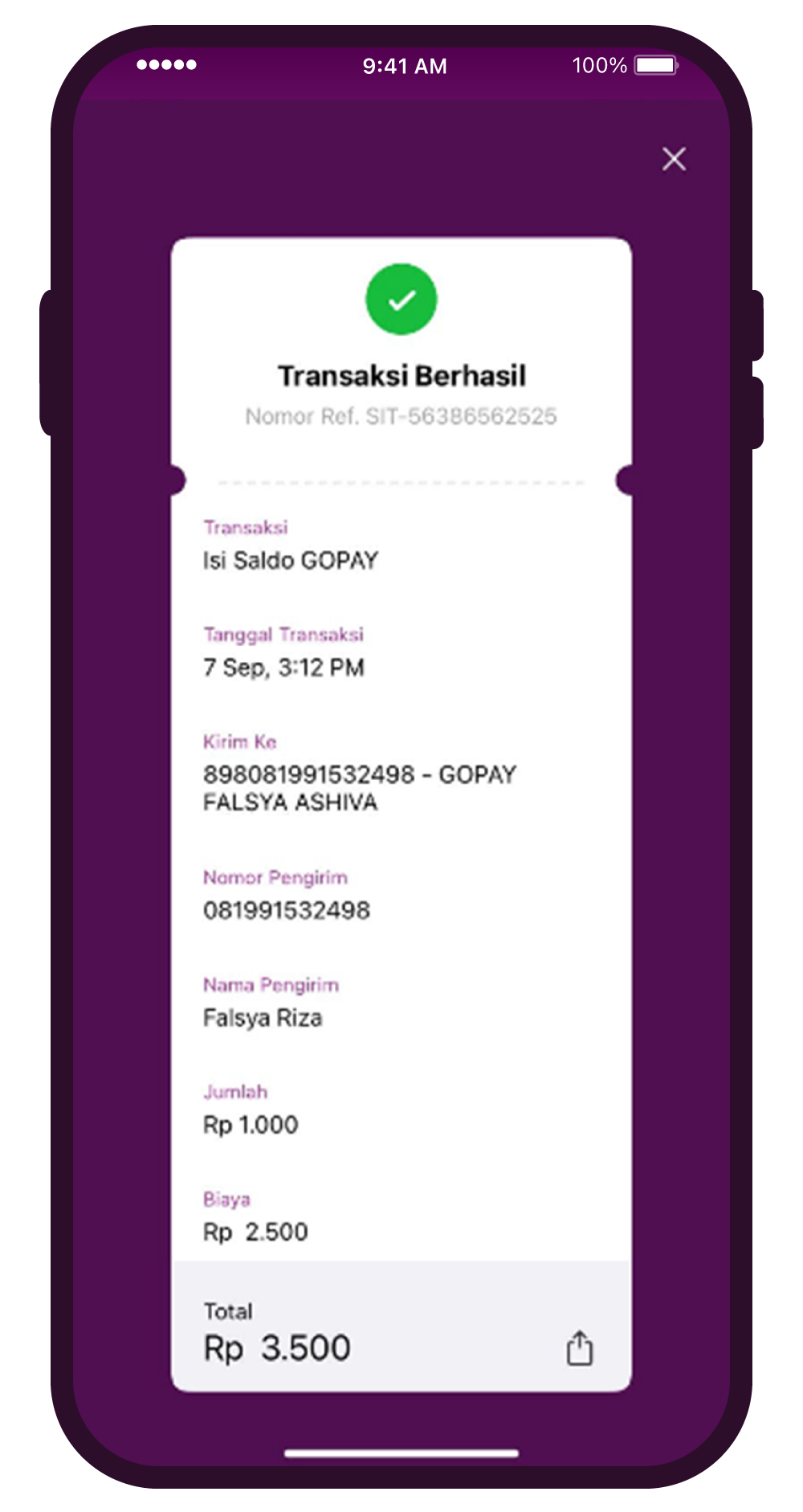803x1512 pixels.
Task: Close the transaction receipt screen
Action: (674, 159)
